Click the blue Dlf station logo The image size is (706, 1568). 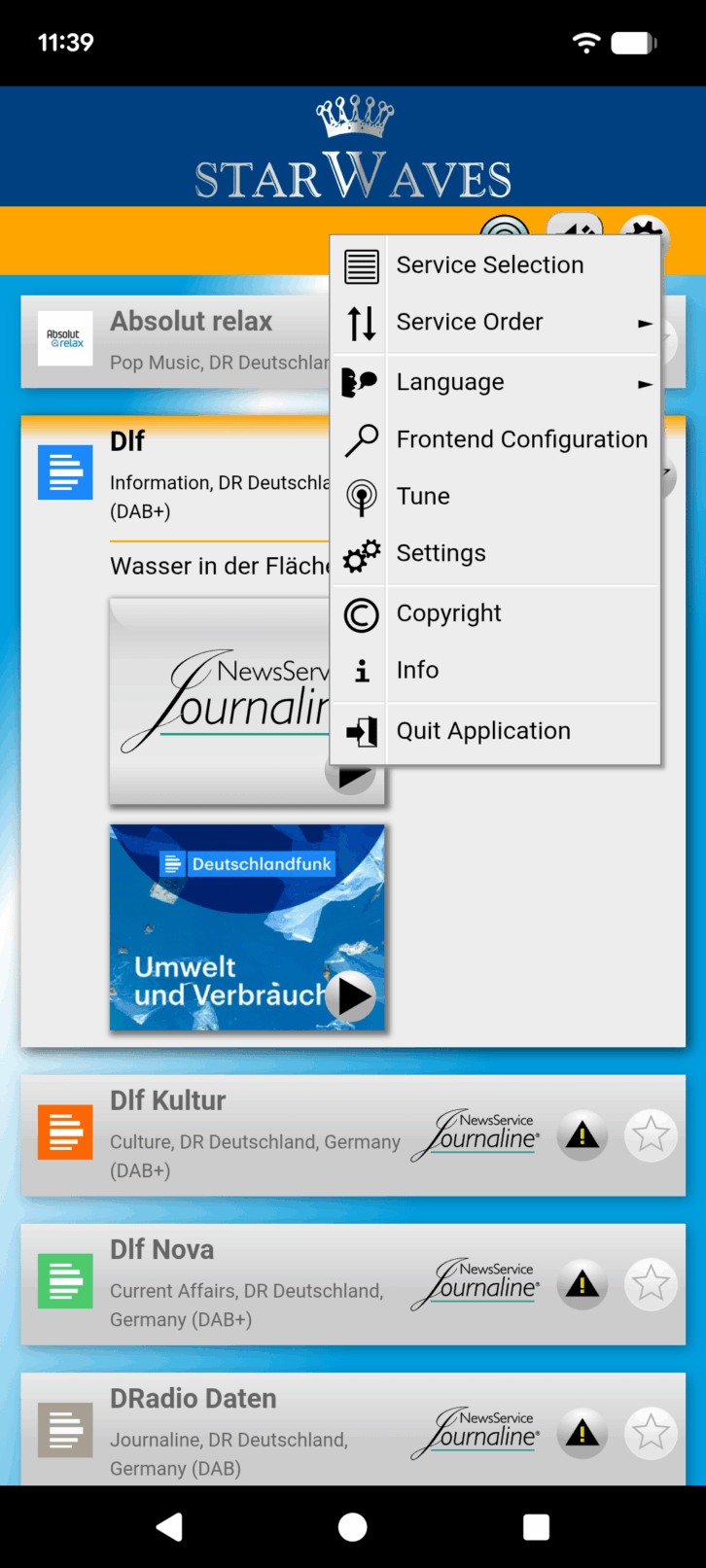pos(65,472)
